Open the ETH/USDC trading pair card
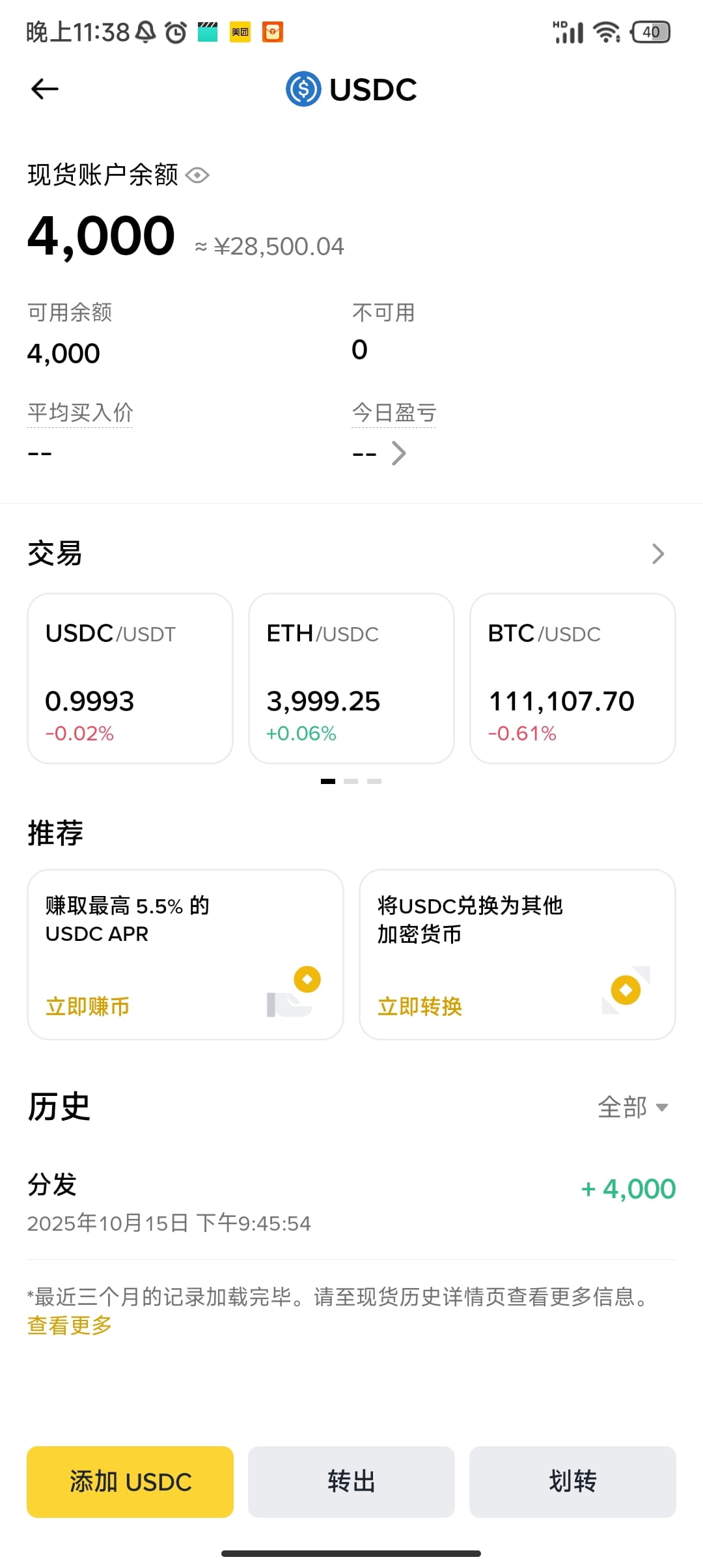Screen dimensions: 703x1568 (351, 678)
